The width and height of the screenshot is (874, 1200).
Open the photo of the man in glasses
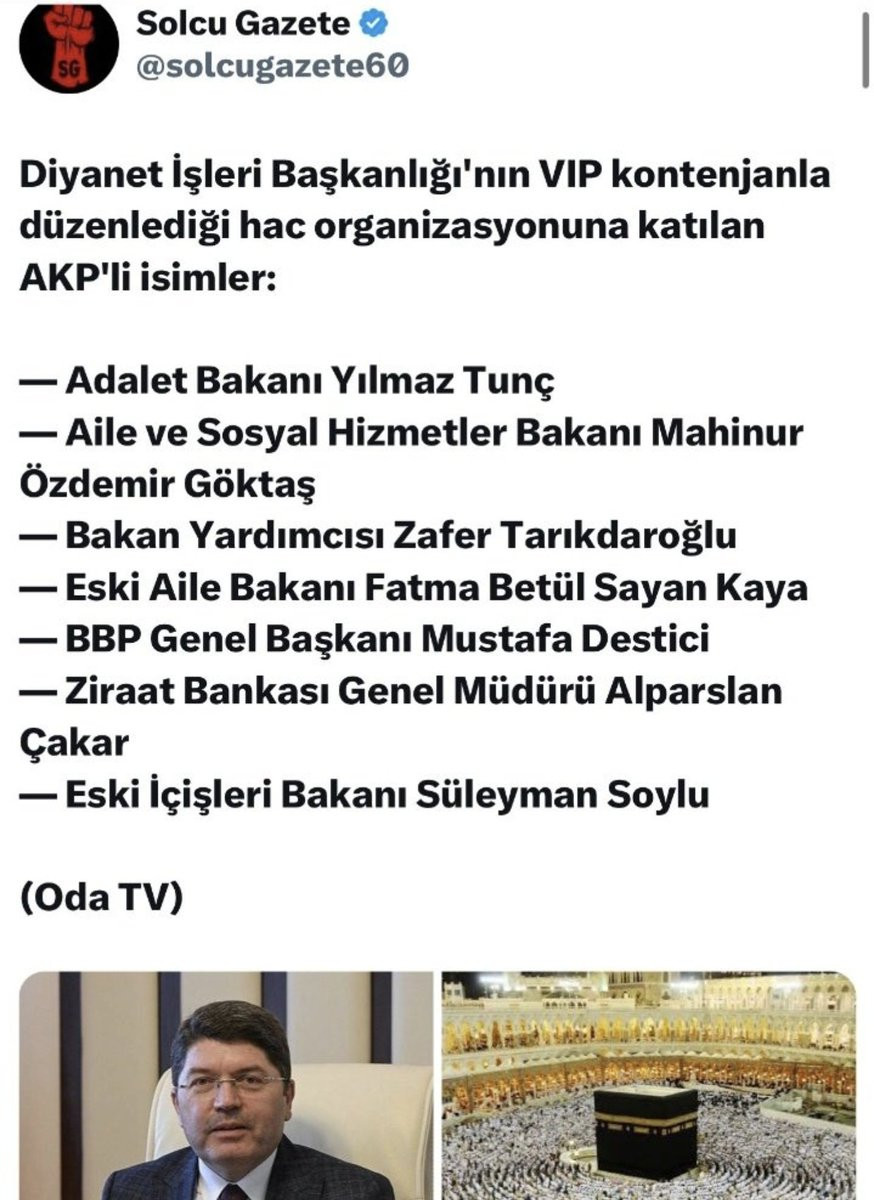pyautogui.click(x=226, y=1086)
